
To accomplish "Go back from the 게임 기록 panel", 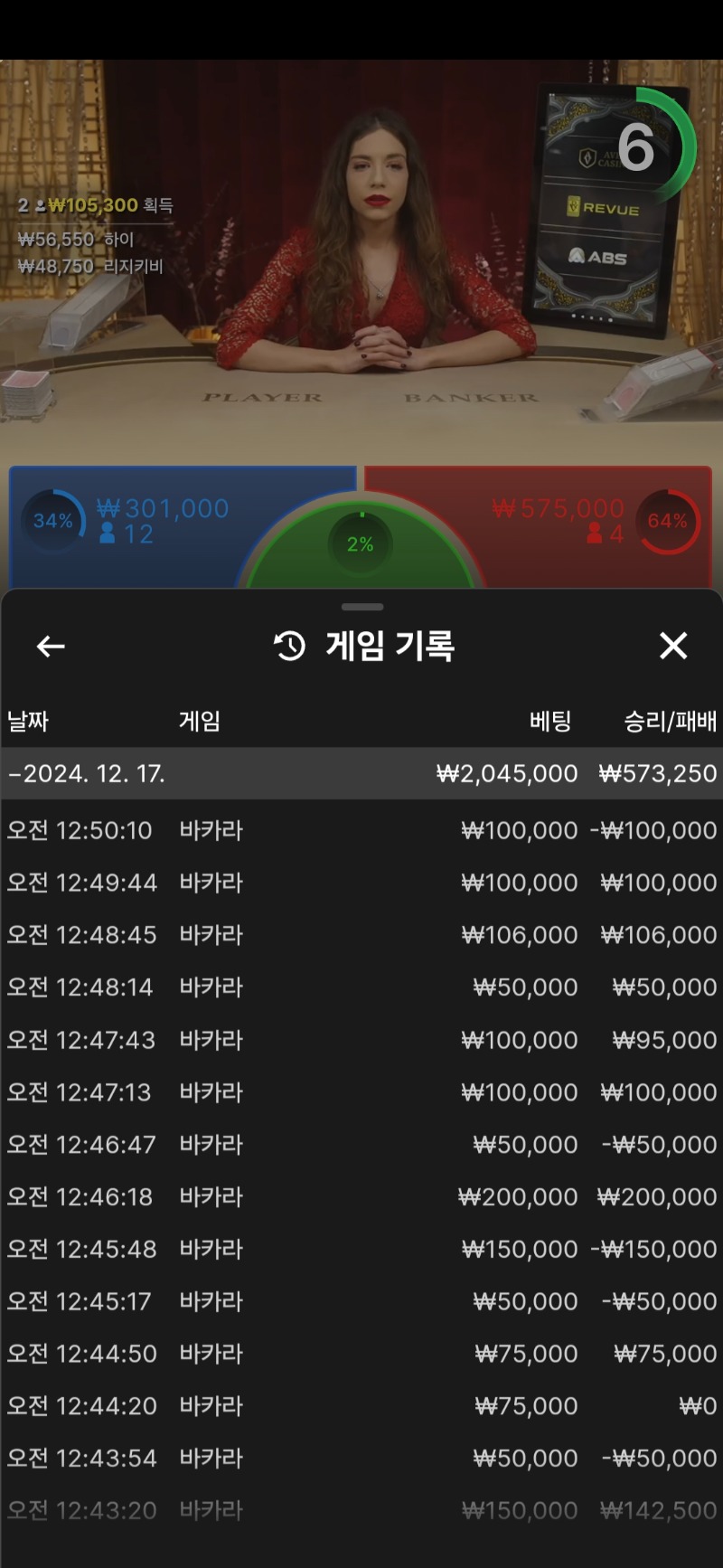I will tap(51, 647).
